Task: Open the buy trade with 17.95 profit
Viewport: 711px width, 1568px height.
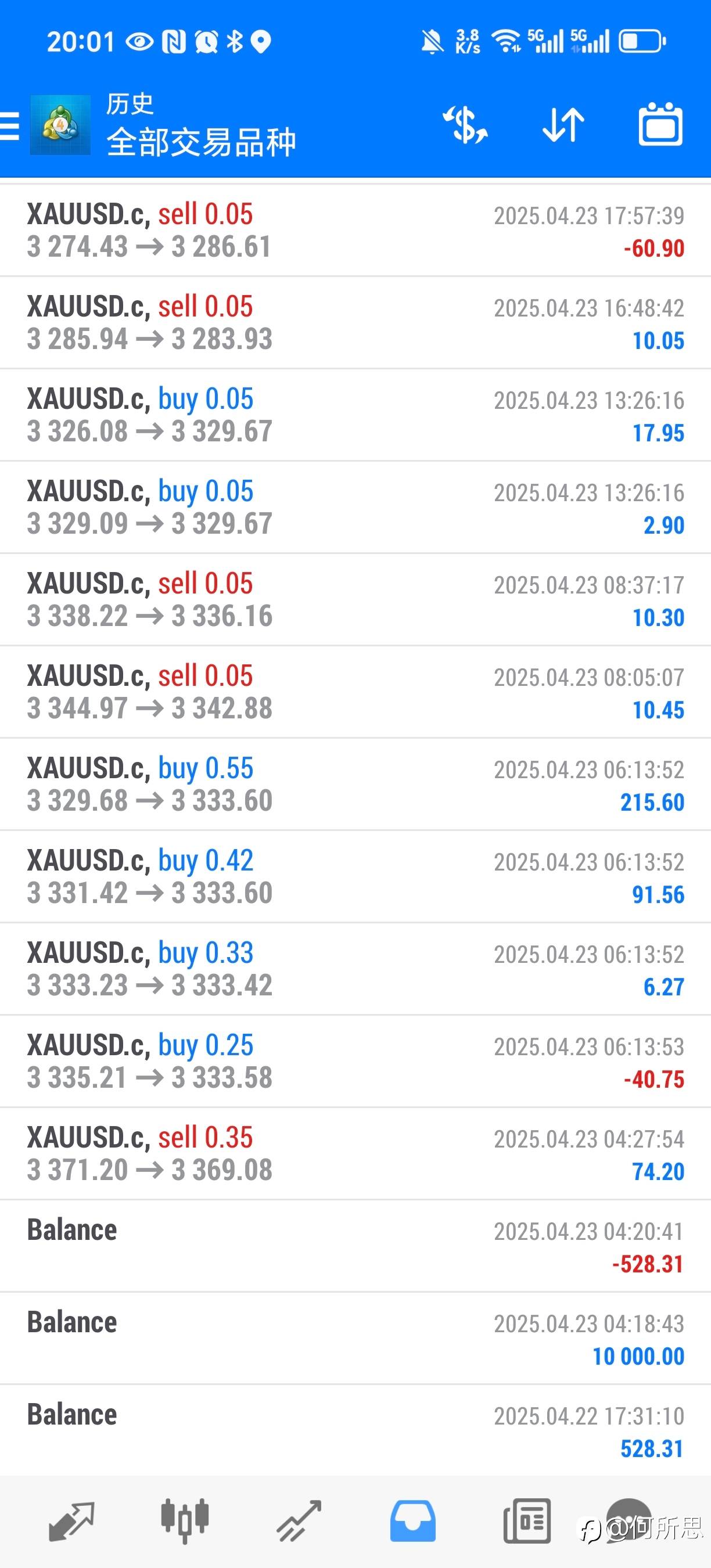Action: 355,415
